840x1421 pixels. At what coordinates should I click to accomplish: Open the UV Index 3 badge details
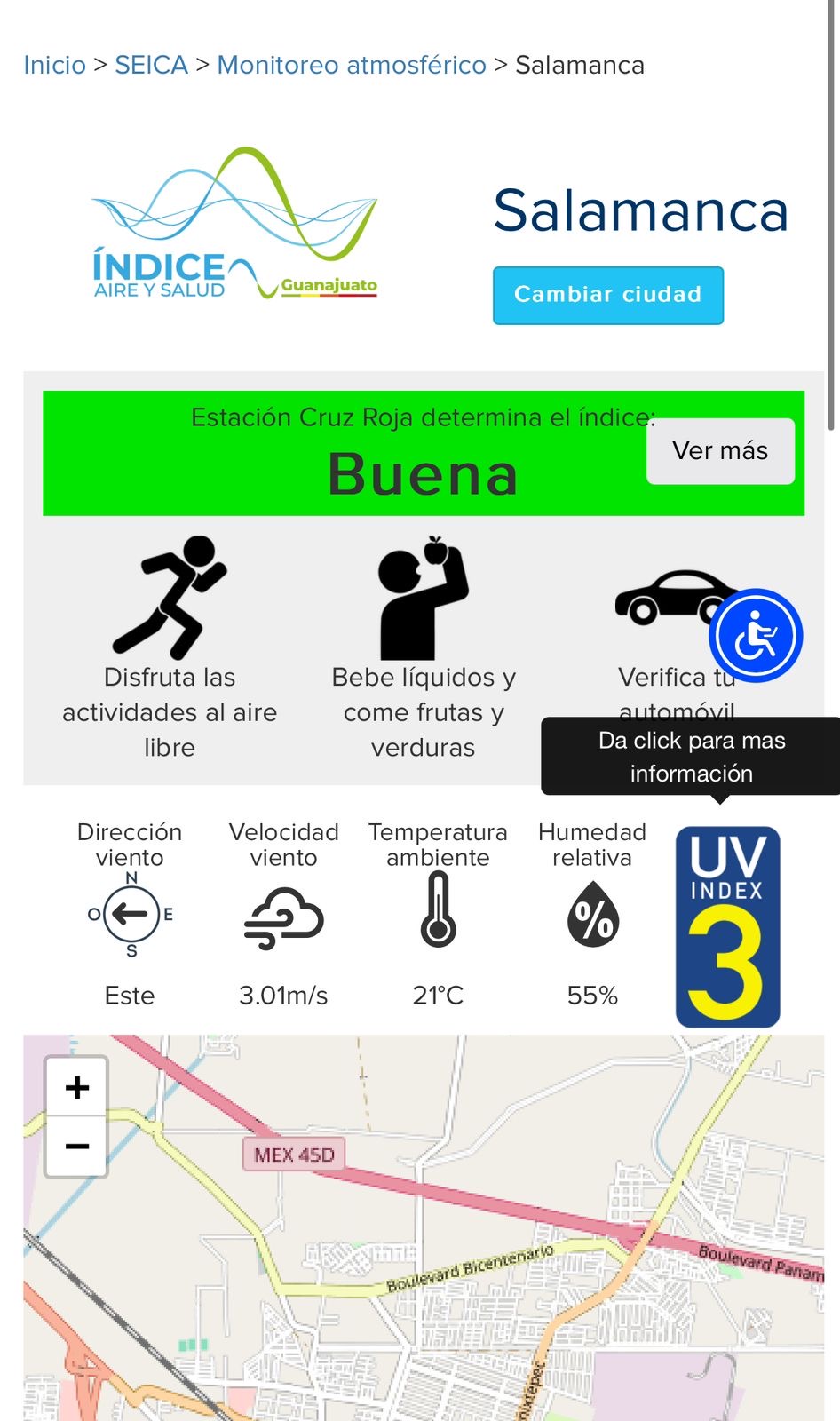727,927
